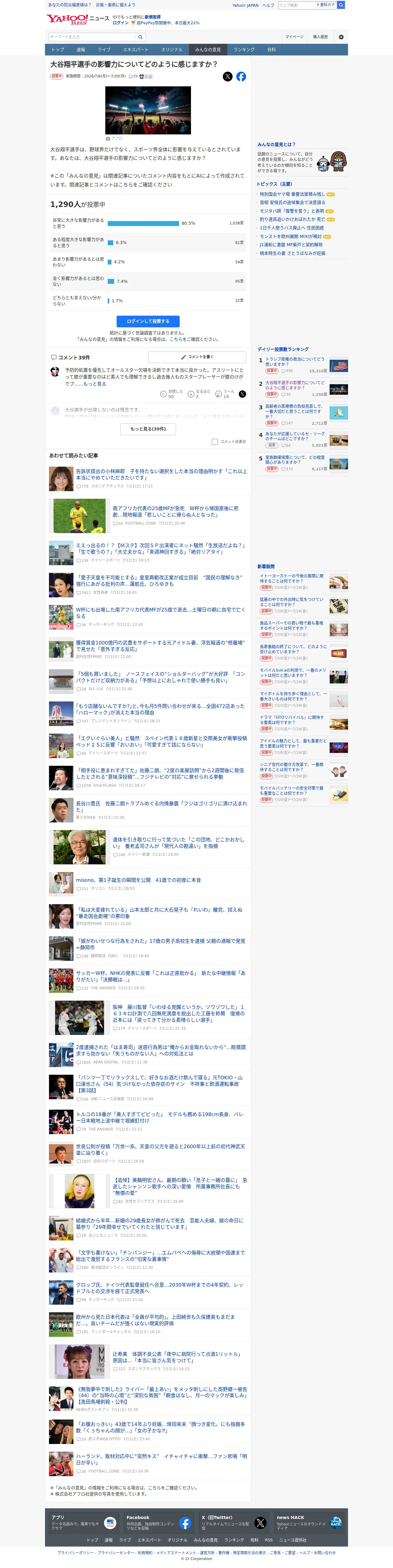Open the 特別国会ヤマ場 topic link
393x1568 pixels.
292,194
